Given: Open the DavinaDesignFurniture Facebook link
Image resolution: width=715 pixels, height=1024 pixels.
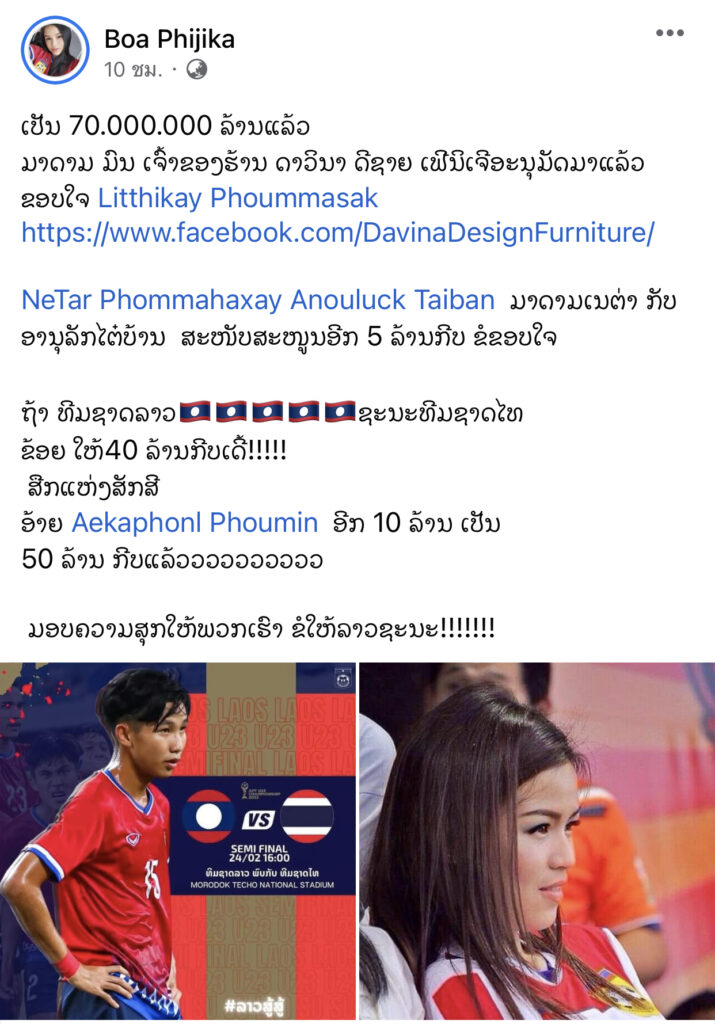Looking at the screenshot, I should coord(338,233).
